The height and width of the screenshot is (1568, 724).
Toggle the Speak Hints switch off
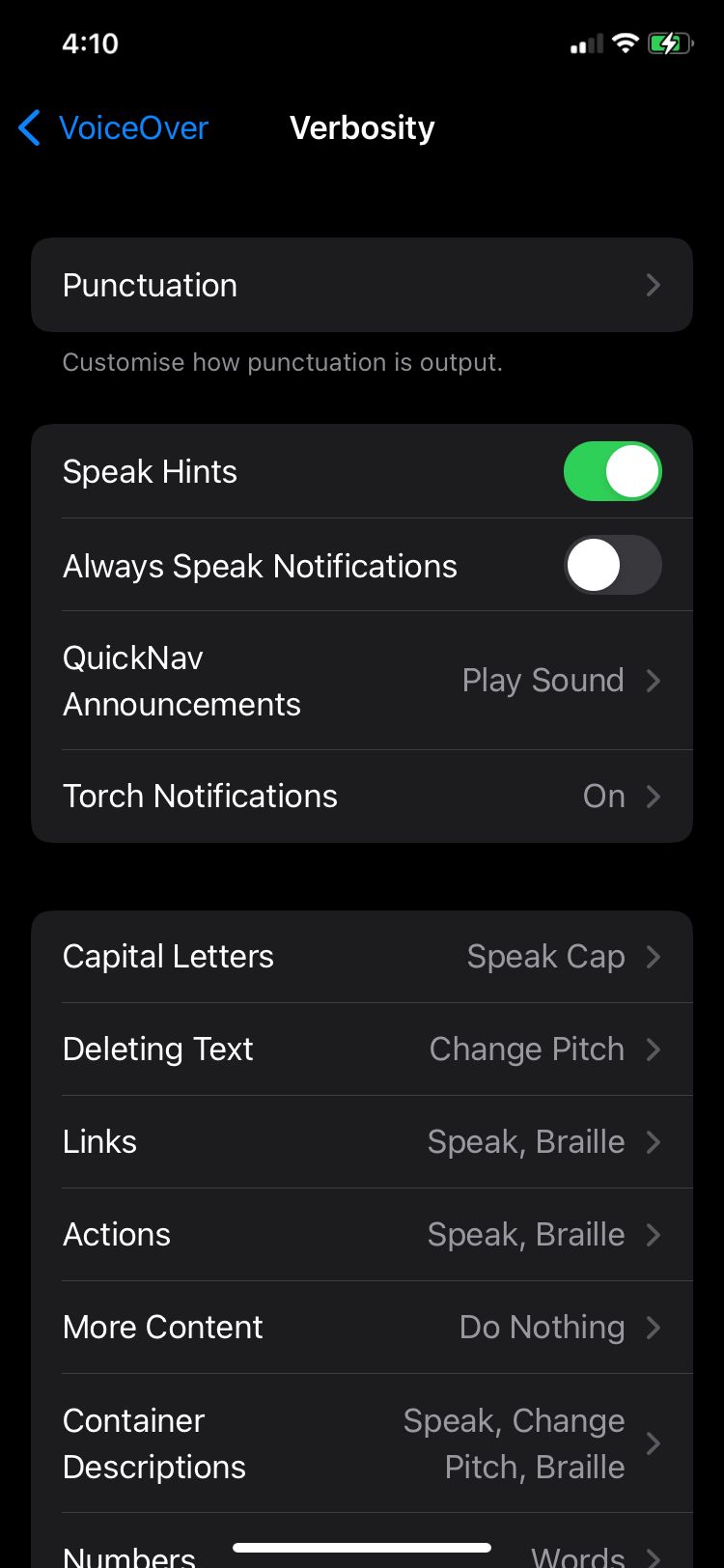pos(613,471)
